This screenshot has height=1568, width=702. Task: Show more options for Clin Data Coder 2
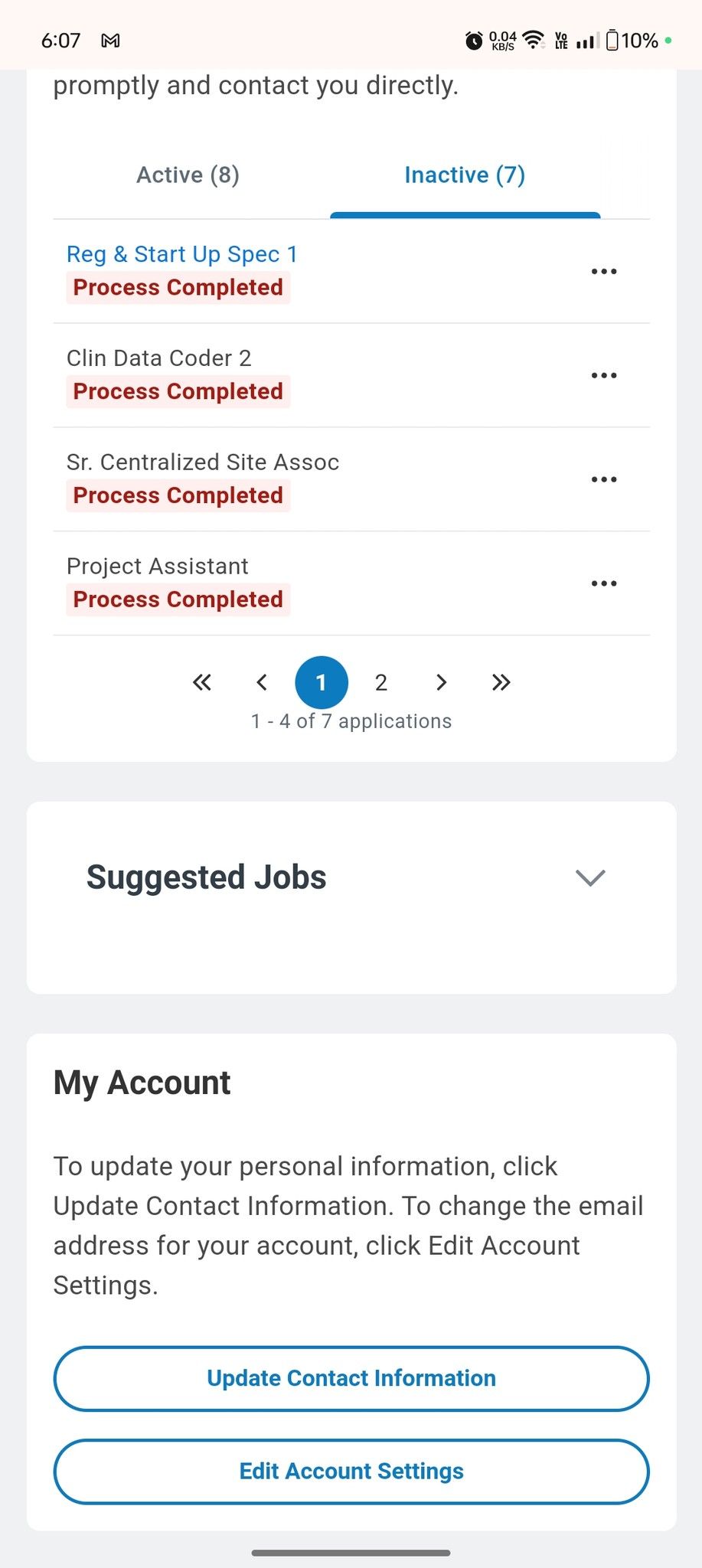pyautogui.click(x=603, y=376)
